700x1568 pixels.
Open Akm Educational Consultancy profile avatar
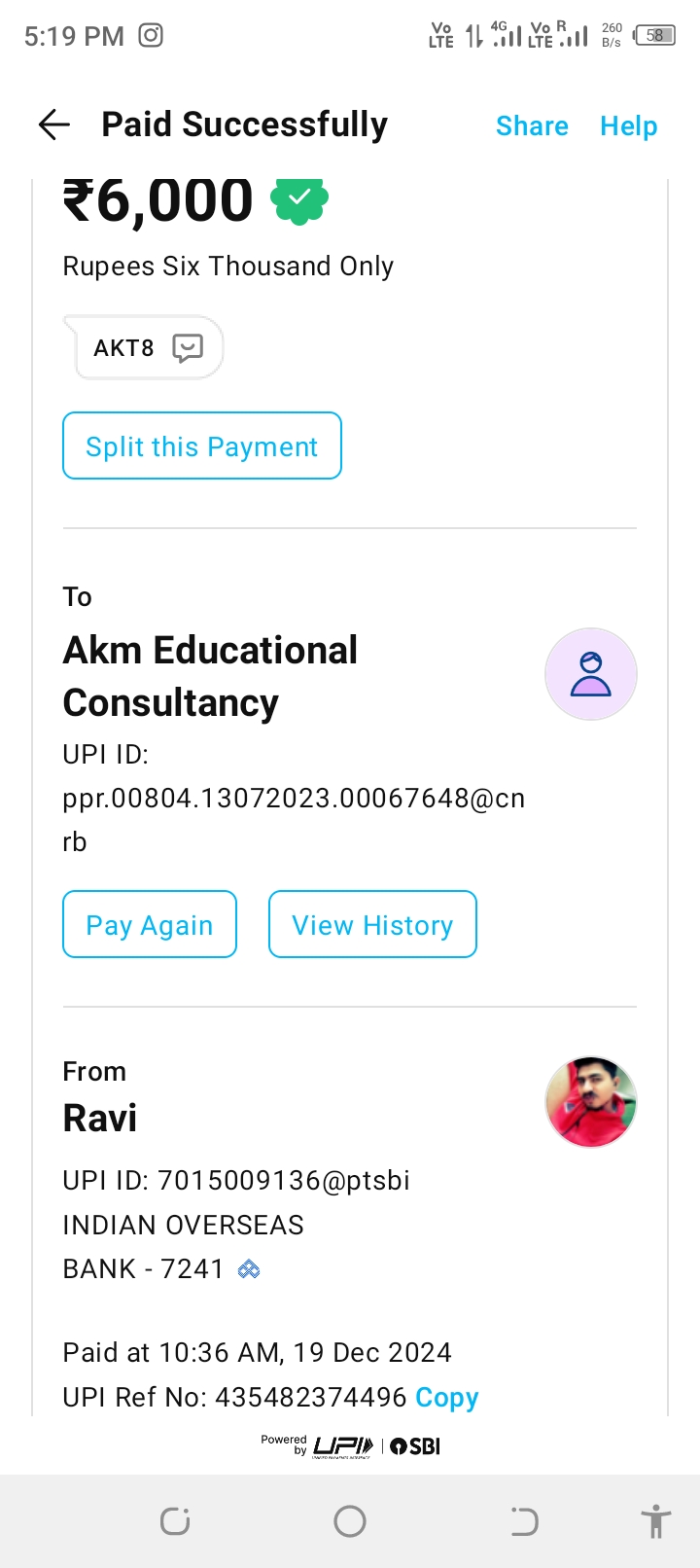(x=590, y=674)
